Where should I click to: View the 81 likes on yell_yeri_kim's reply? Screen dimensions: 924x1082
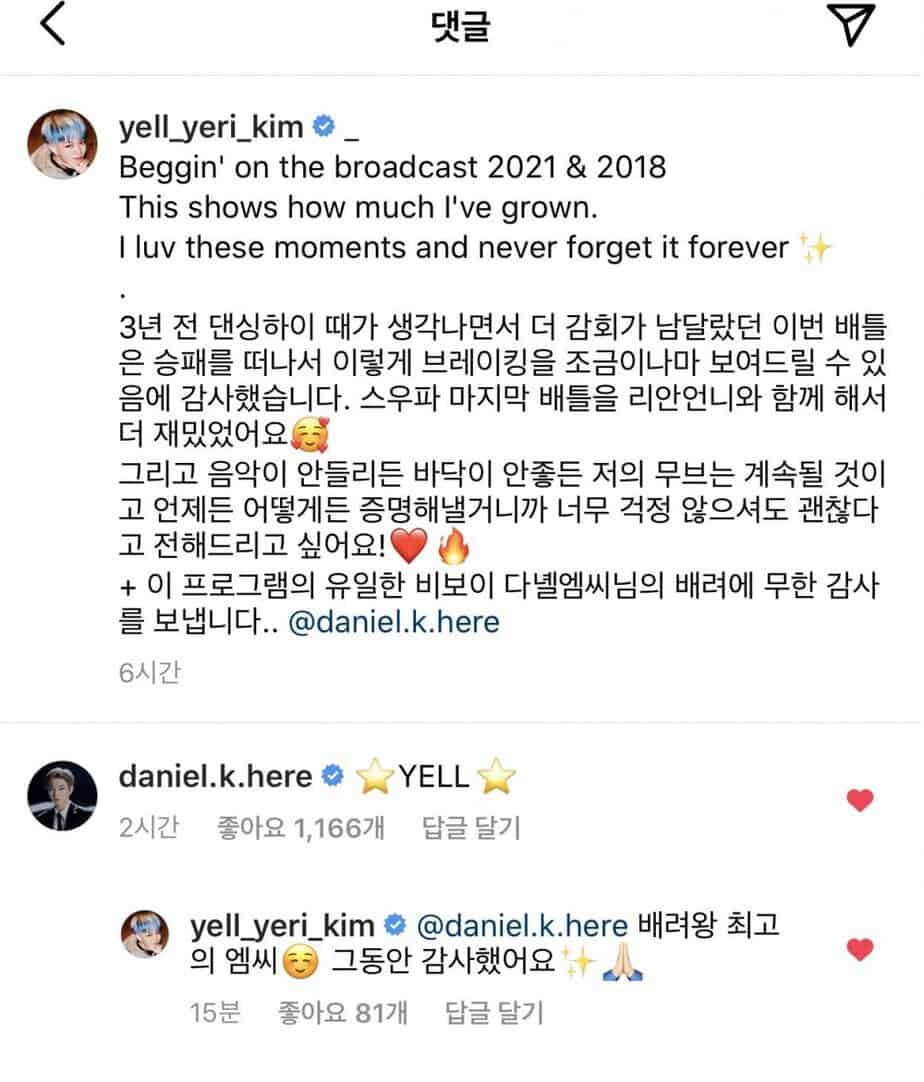point(340,1013)
